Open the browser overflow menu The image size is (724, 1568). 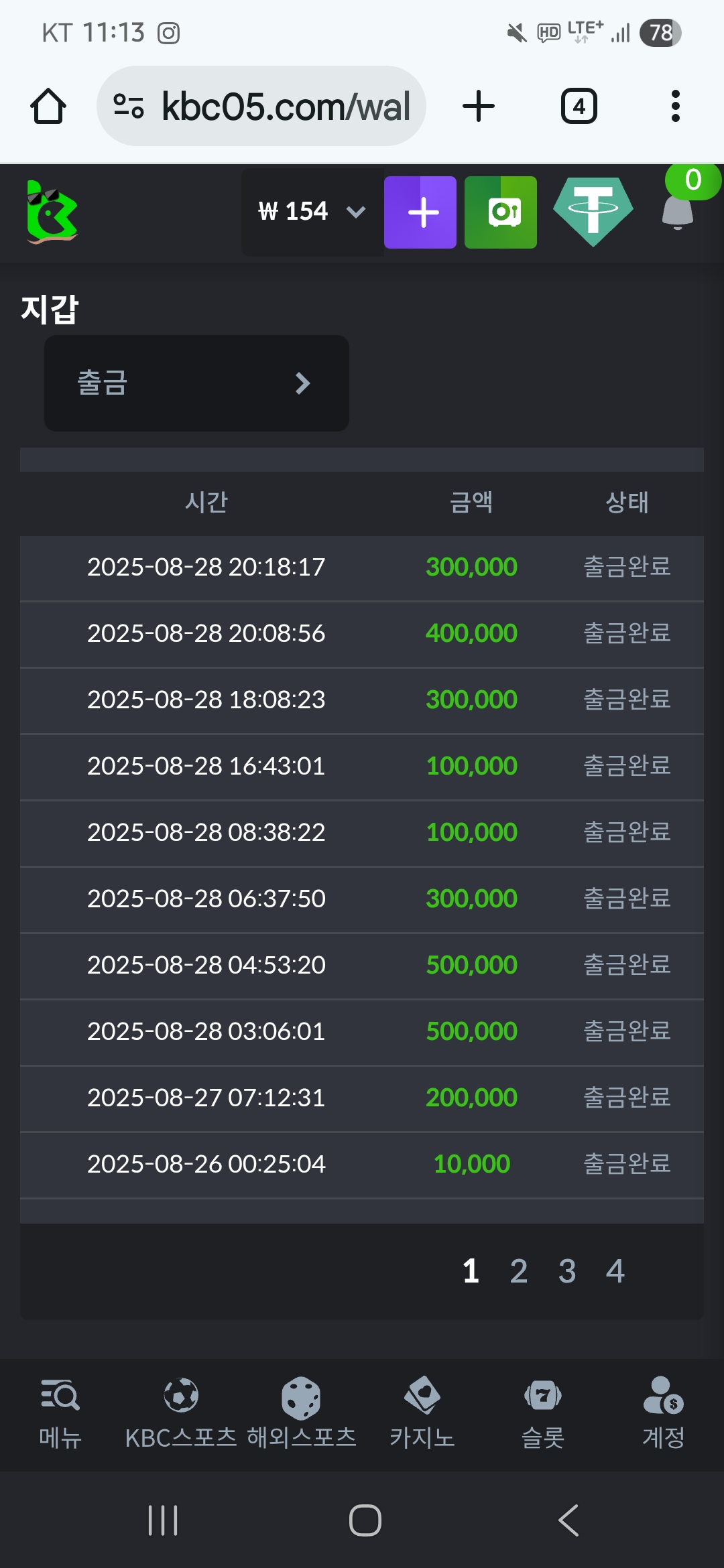coord(675,107)
